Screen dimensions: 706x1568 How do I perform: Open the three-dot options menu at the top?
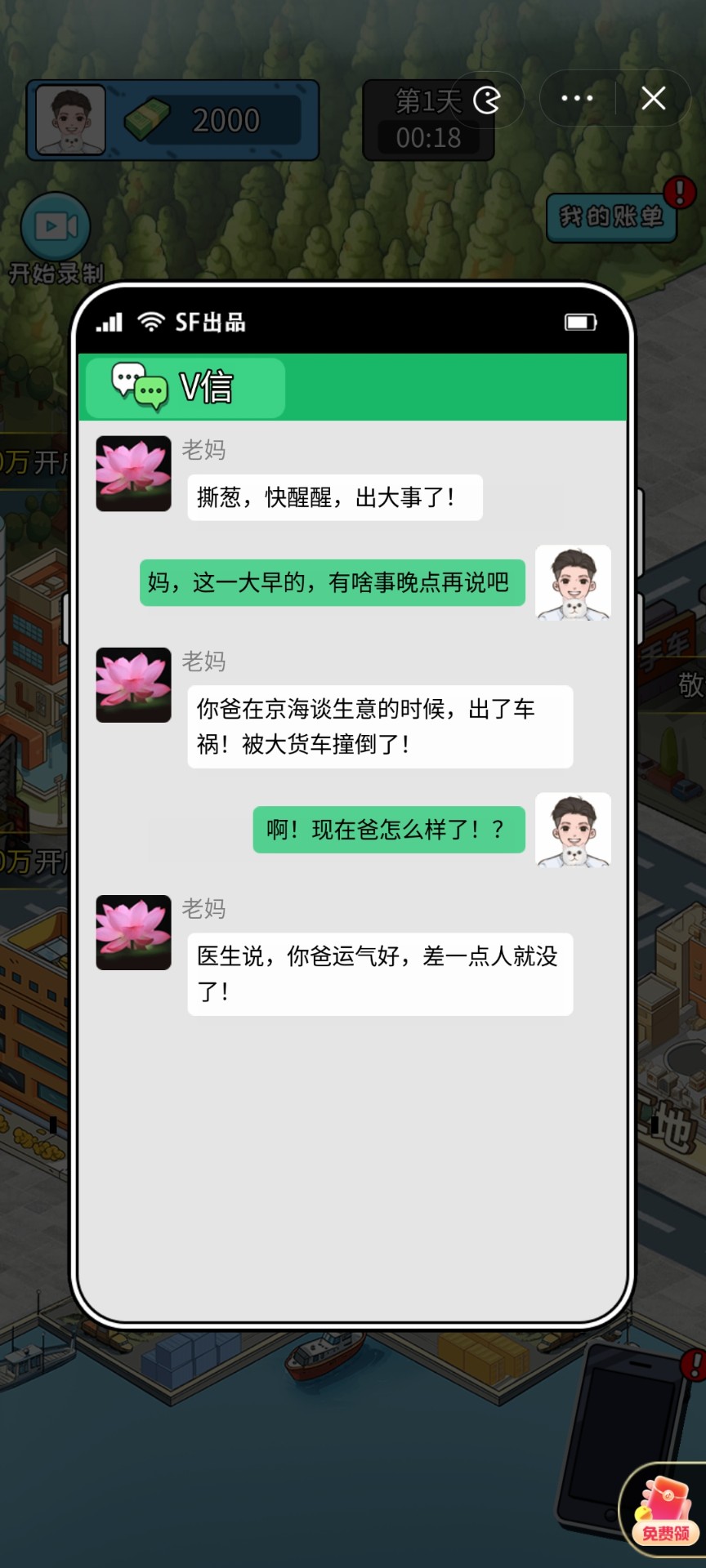[576, 98]
